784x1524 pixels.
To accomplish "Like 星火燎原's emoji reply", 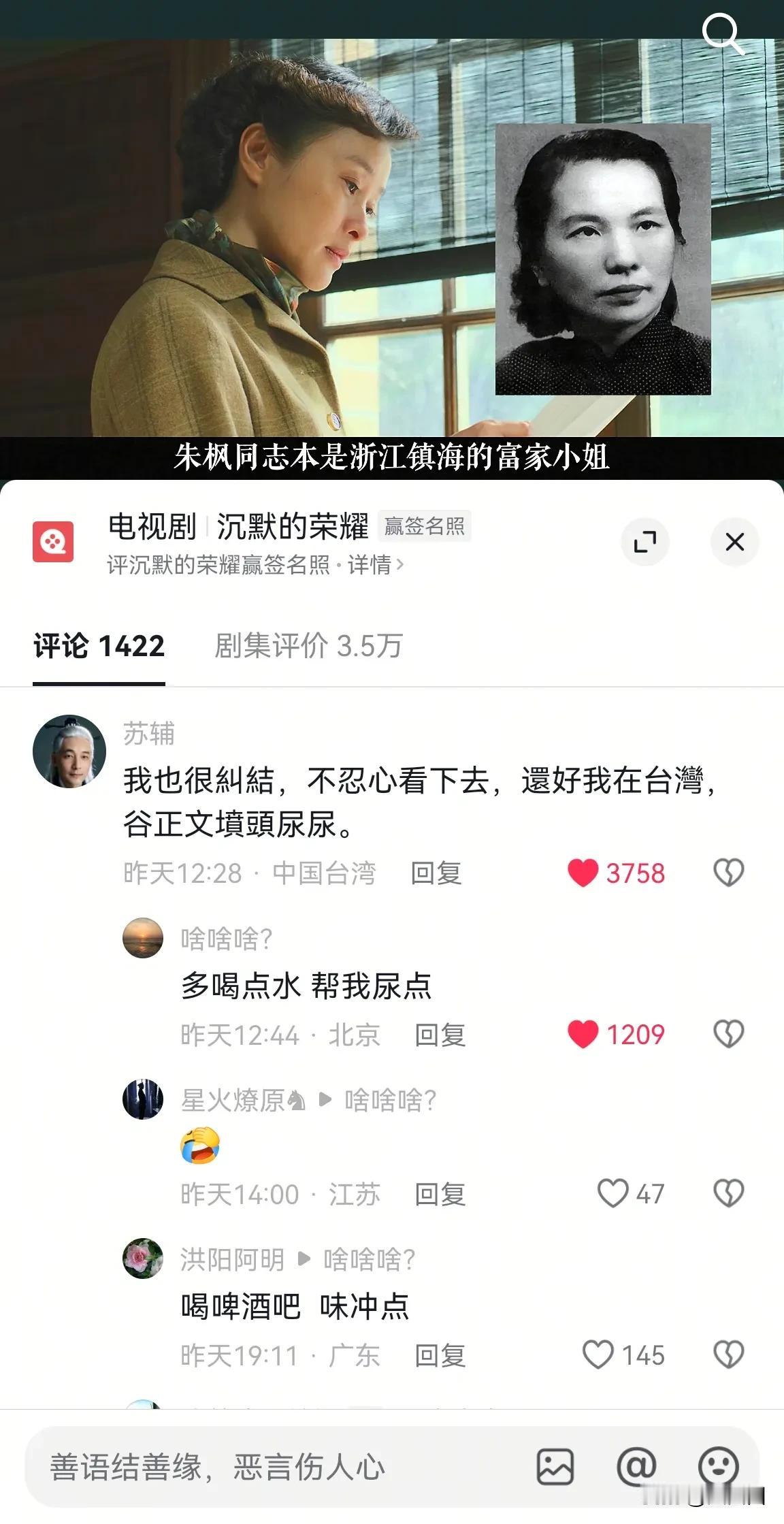I will pyautogui.click(x=612, y=1194).
